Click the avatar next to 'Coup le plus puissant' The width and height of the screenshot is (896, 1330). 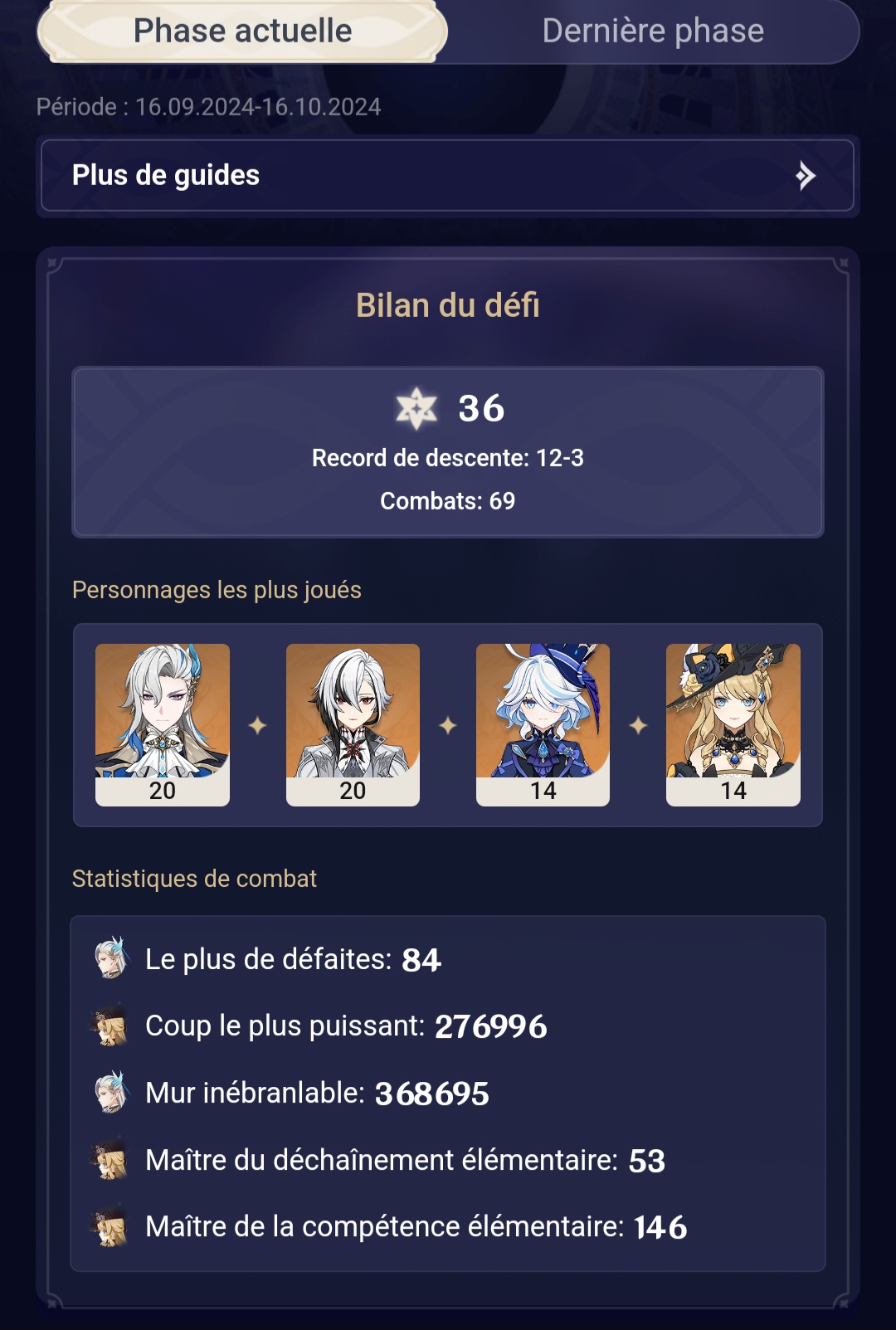109,1026
